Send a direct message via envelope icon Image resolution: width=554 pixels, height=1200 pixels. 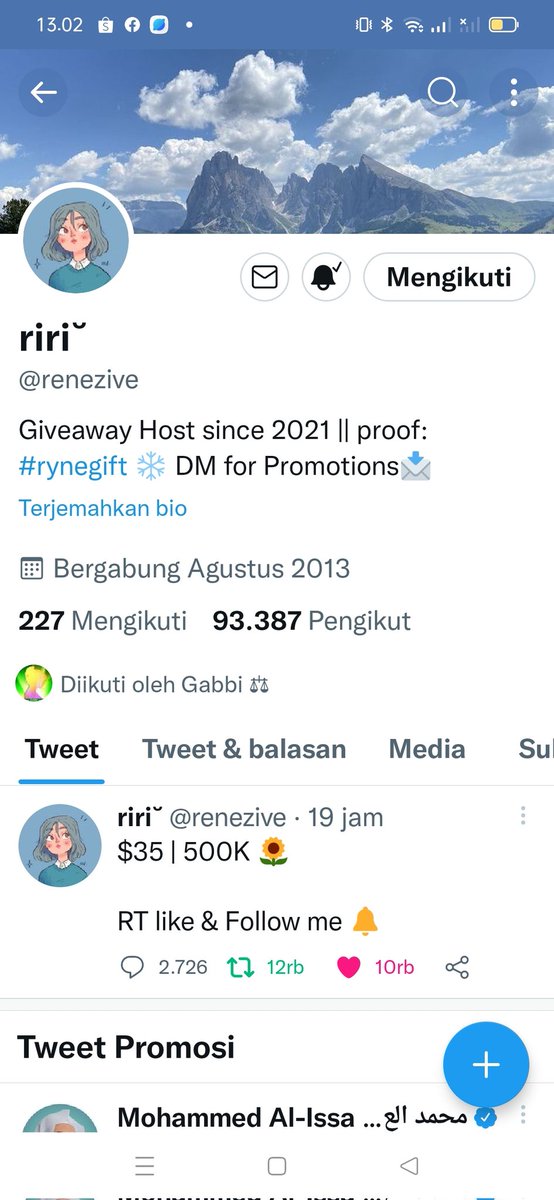(264, 277)
